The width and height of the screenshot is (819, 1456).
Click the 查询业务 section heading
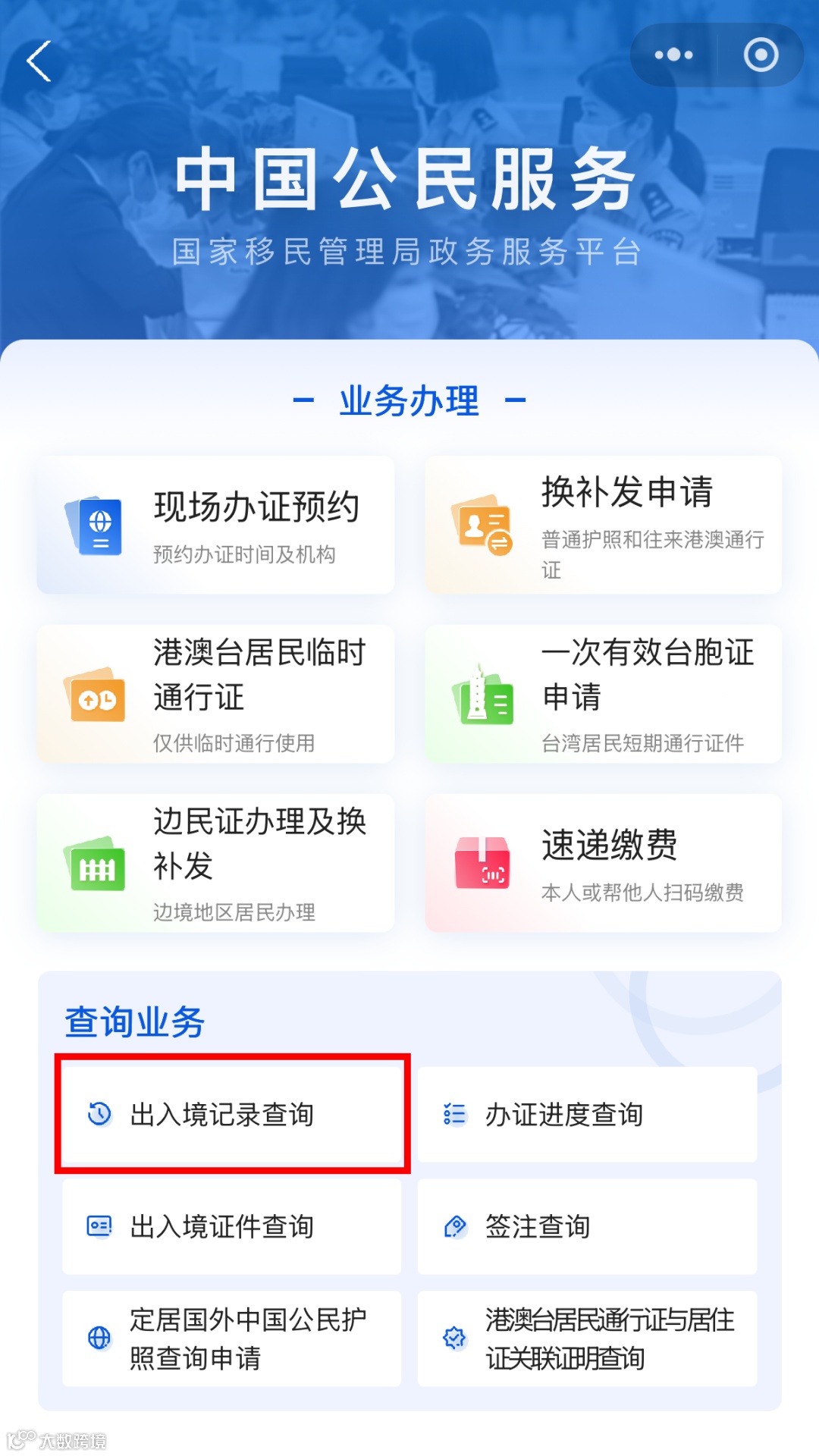point(133,1020)
